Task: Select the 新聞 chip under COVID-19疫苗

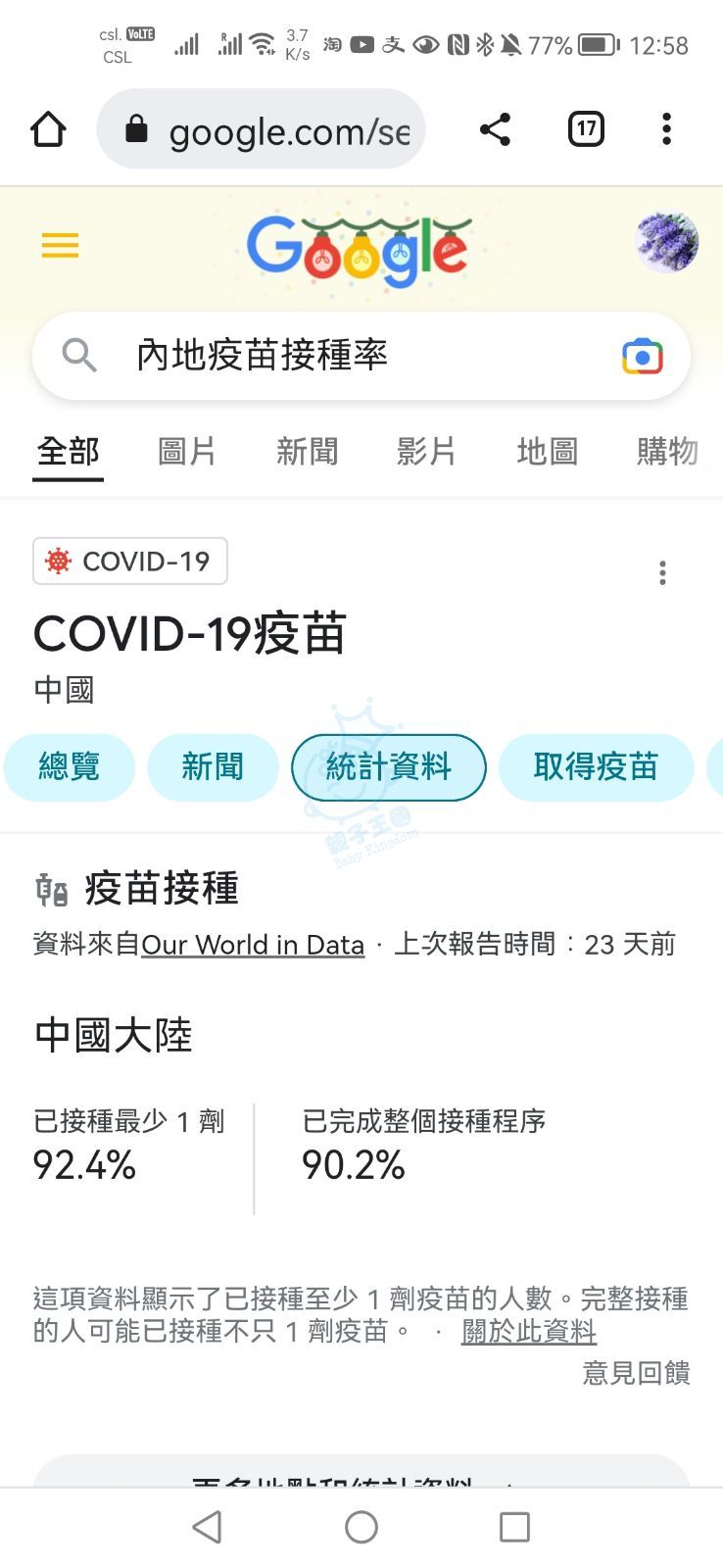Action: pyautogui.click(x=213, y=766)
